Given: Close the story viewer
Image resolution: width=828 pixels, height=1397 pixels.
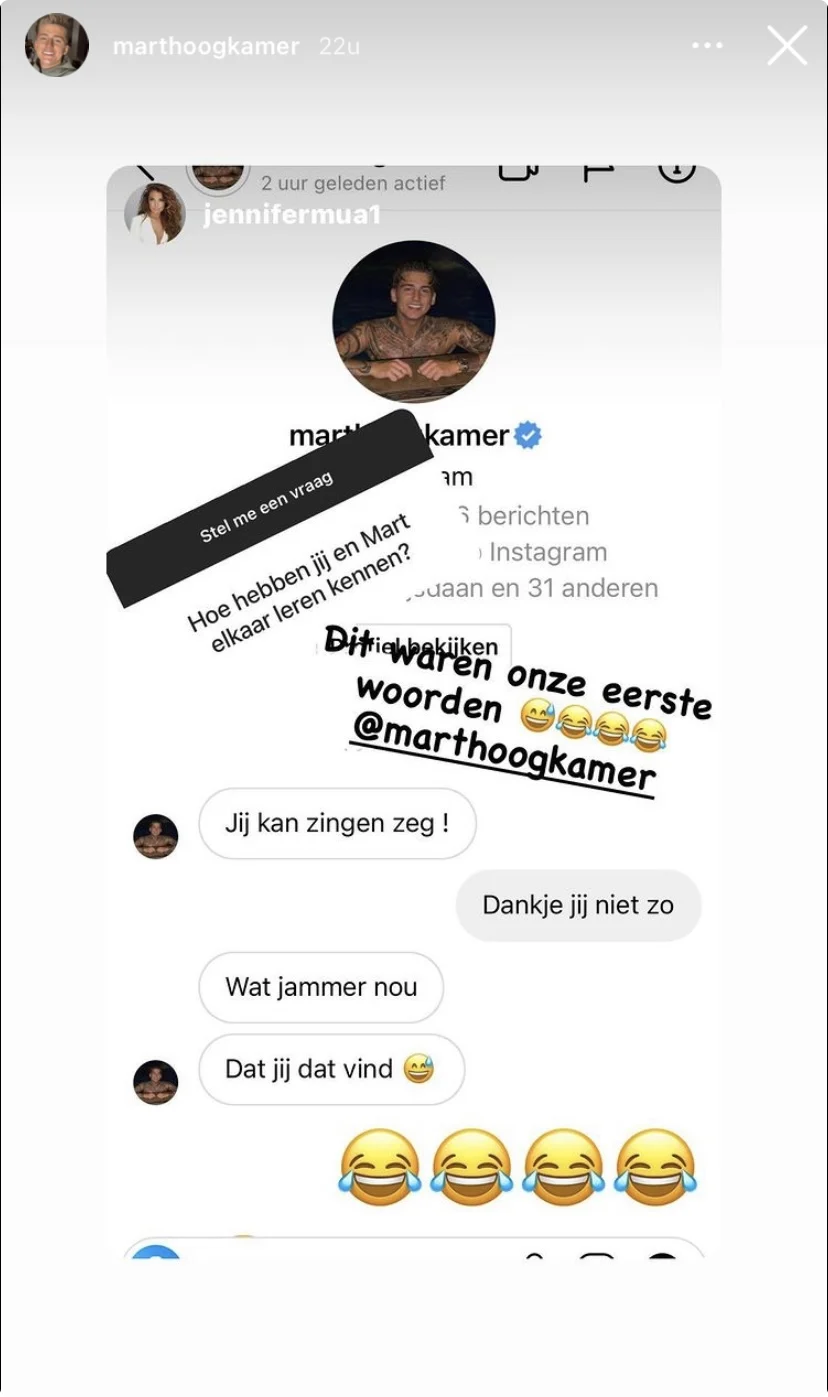Looking at the screenshot, I should coord(786,46).
